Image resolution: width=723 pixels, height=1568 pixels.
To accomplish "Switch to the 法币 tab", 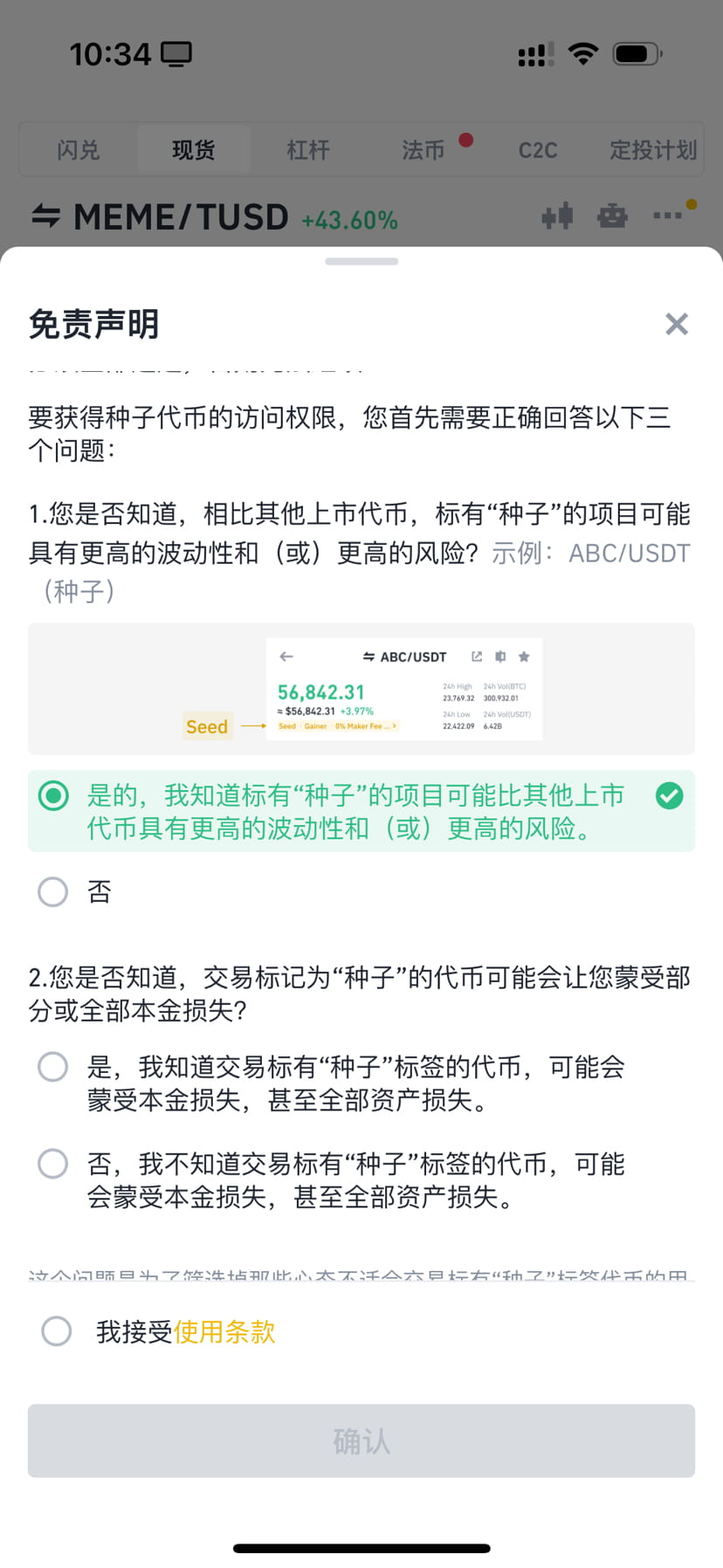I will (421, 149).
